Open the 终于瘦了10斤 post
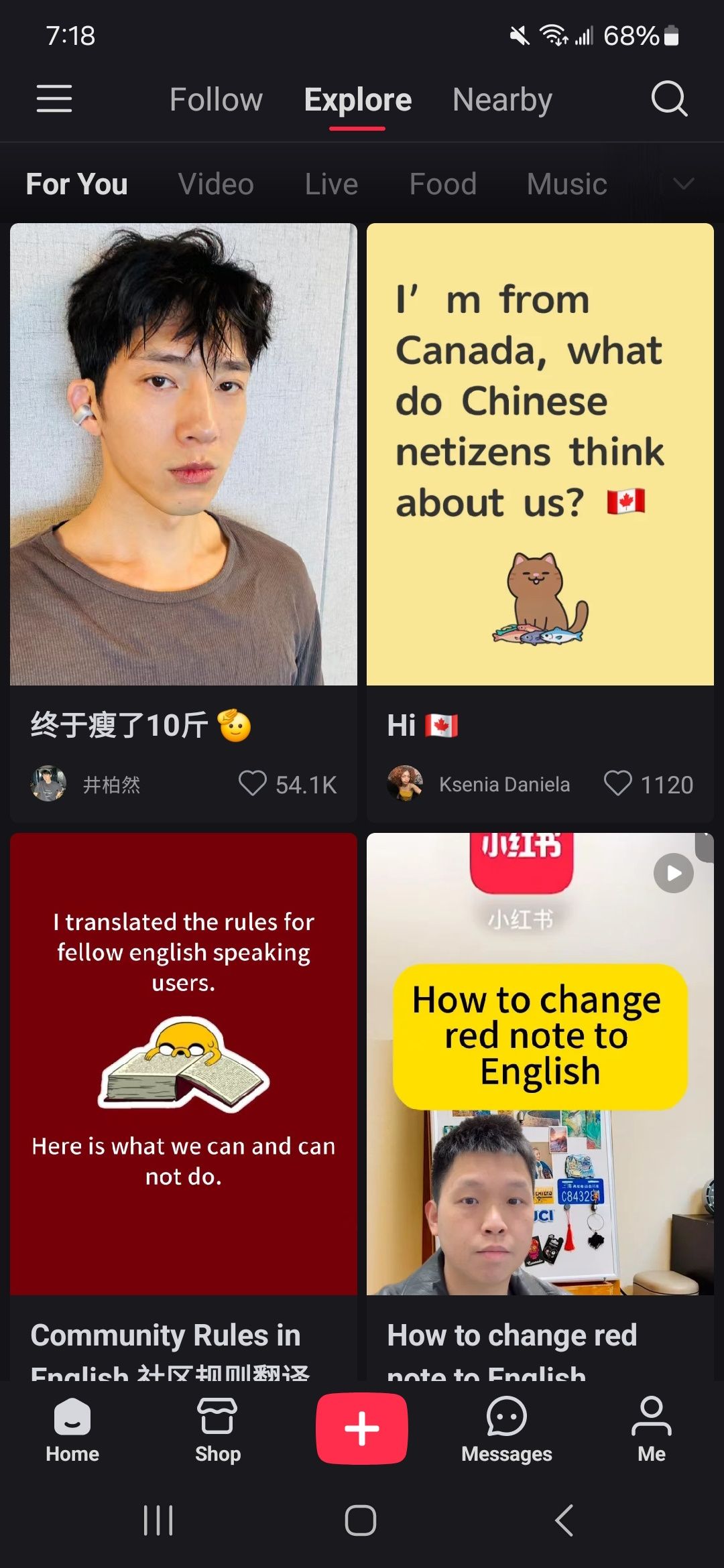This screenshot has width=724, height=1568. coord(183,454)
